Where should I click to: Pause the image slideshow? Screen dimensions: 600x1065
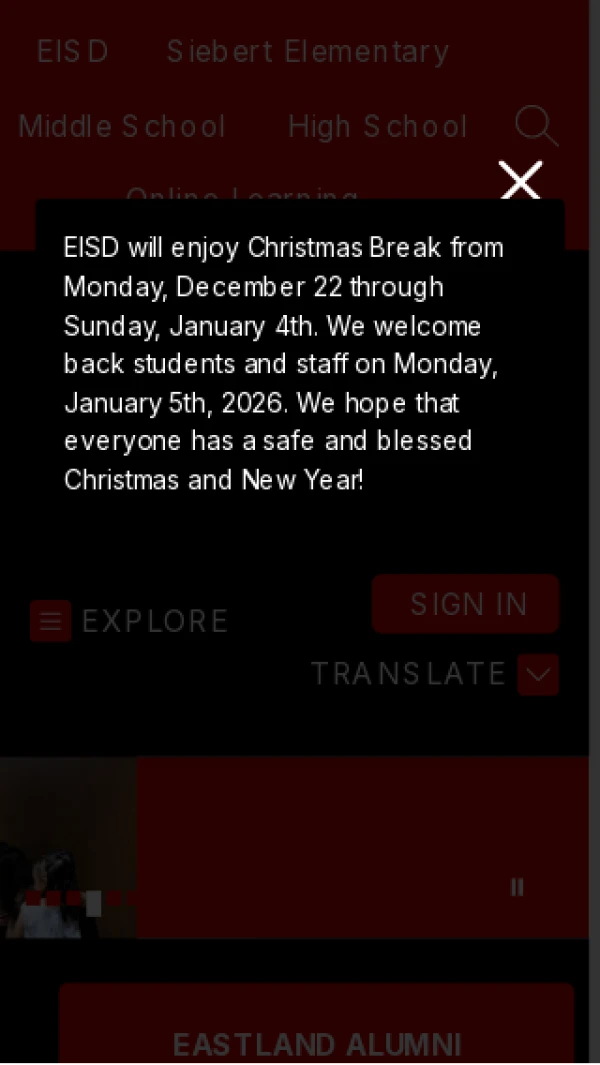pyautogui.click(x=517, y=887)
